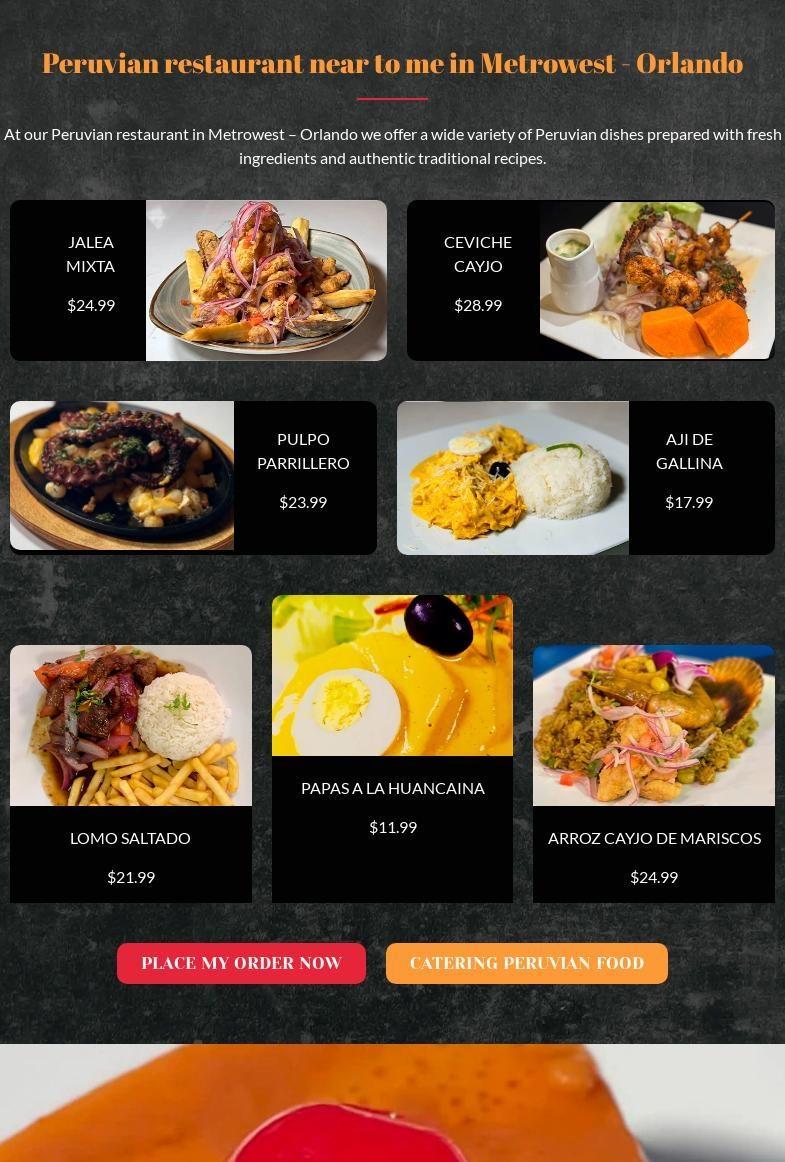Screen dimensions: 785x1162
Task: Tap Place My Order Now button
Action: [241, 963]
